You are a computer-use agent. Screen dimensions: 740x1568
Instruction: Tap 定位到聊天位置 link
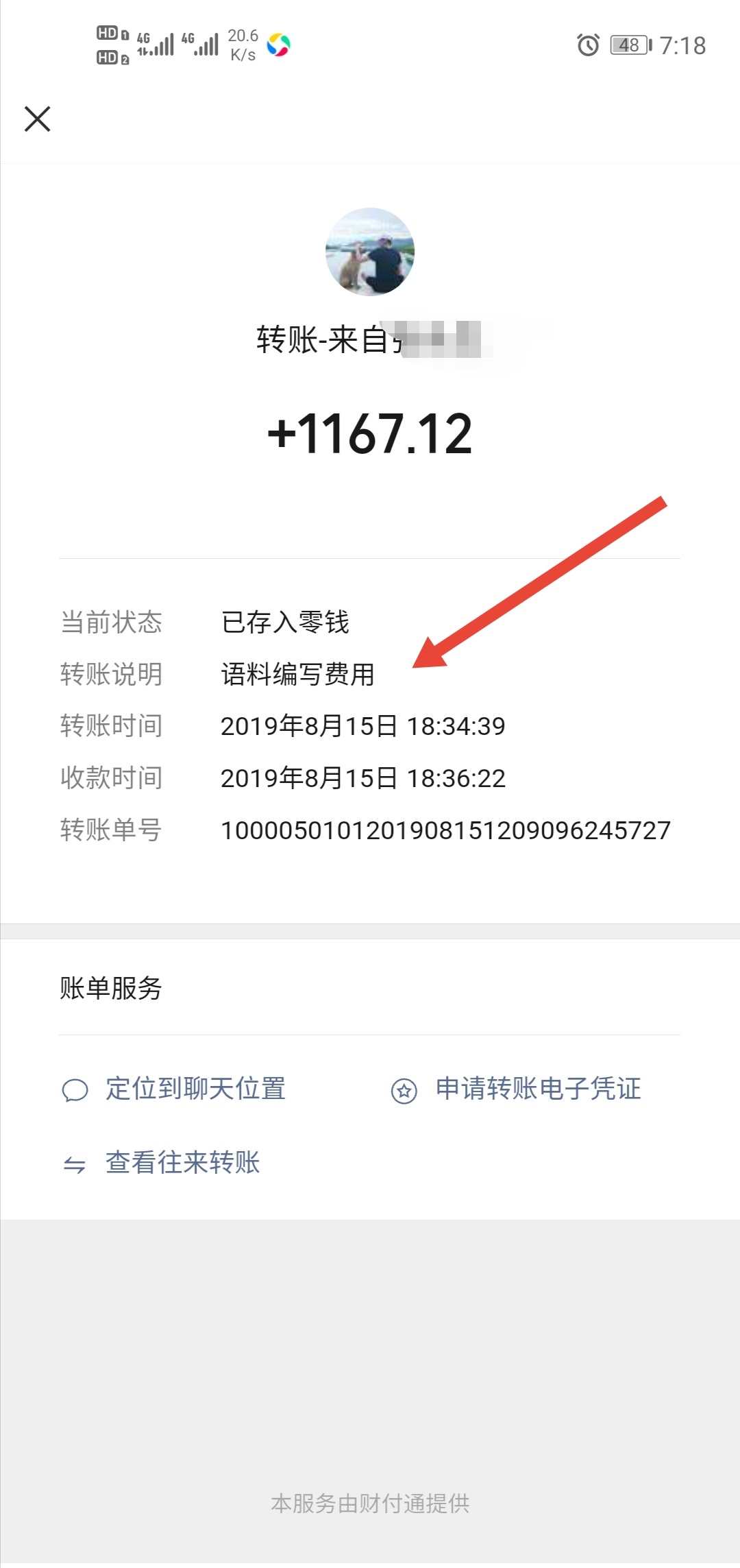point(195,1089)
